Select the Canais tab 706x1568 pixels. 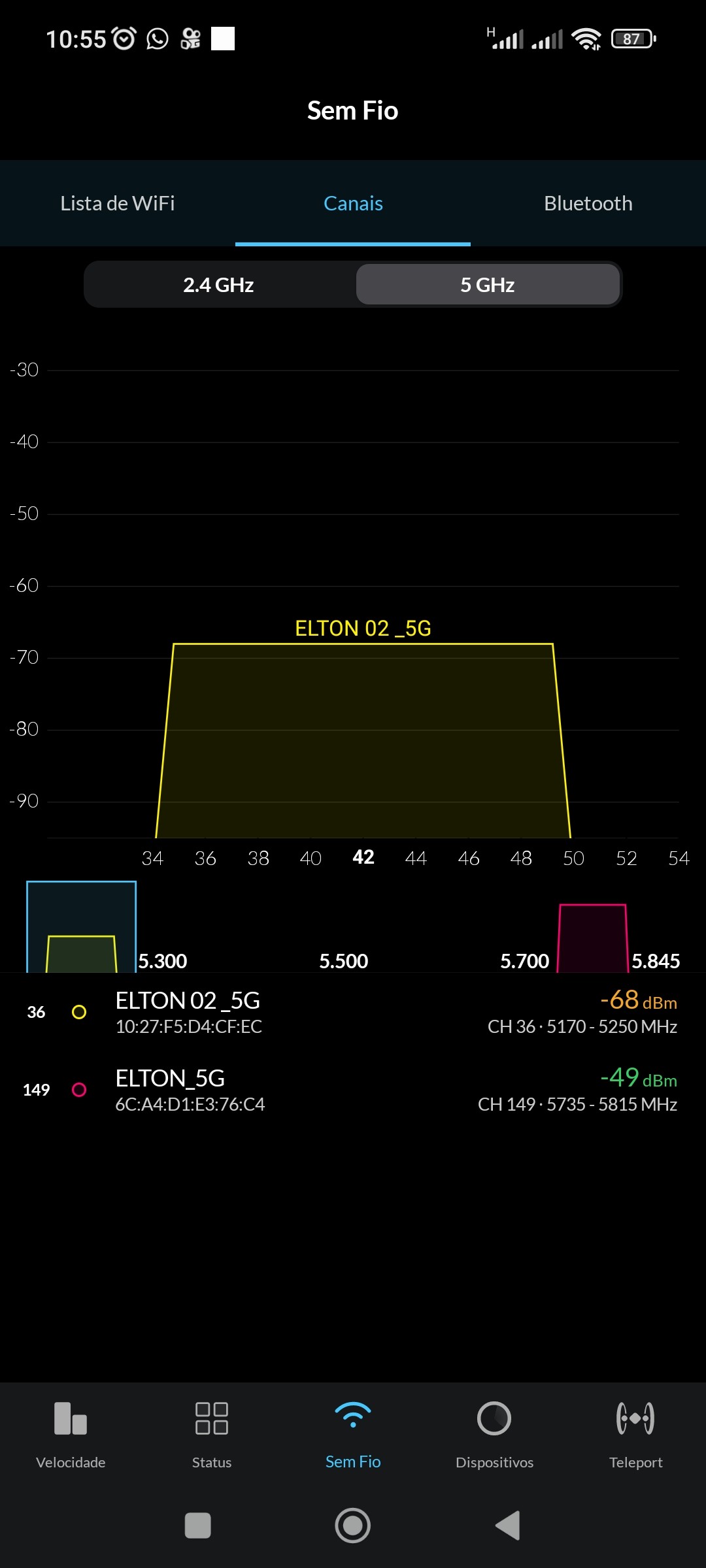(x=353, y=203)
